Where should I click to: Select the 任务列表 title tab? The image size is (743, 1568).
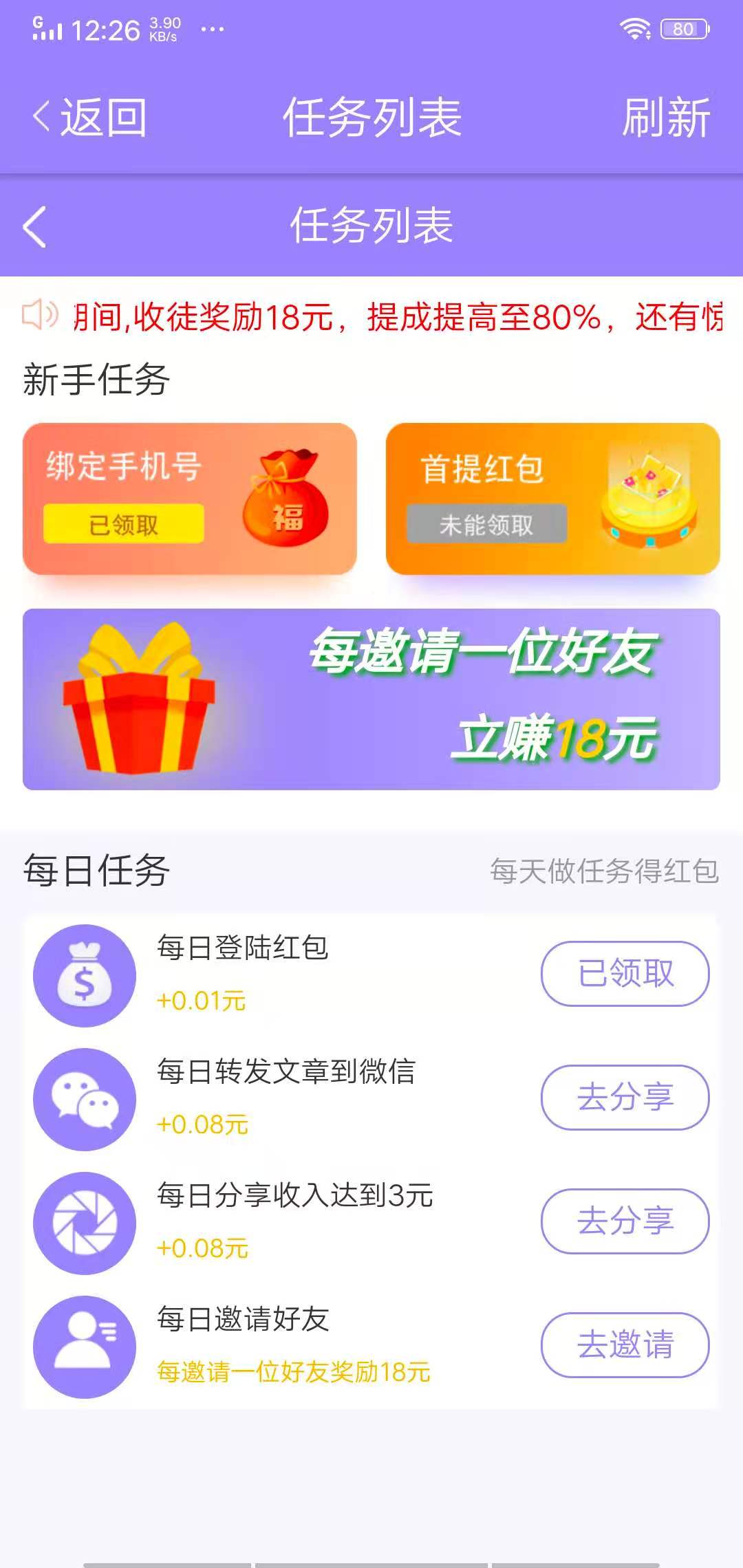(371, 117)
